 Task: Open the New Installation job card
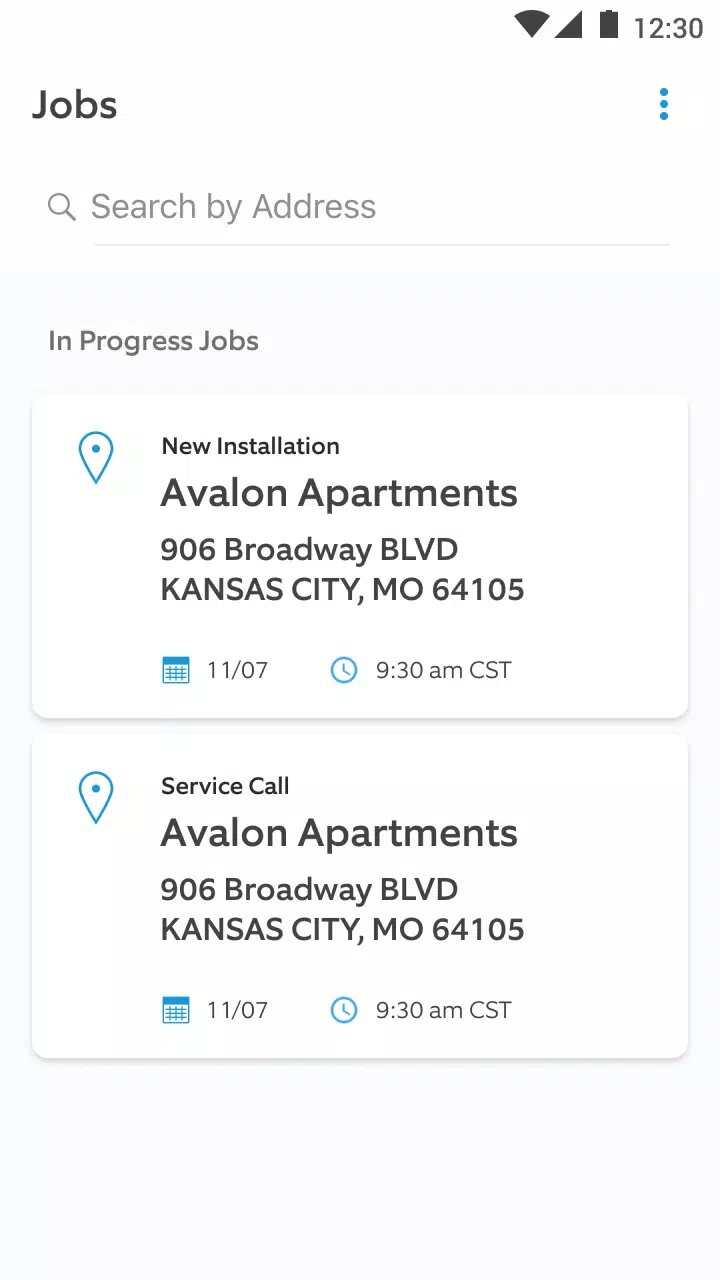(x=360, y=556)
